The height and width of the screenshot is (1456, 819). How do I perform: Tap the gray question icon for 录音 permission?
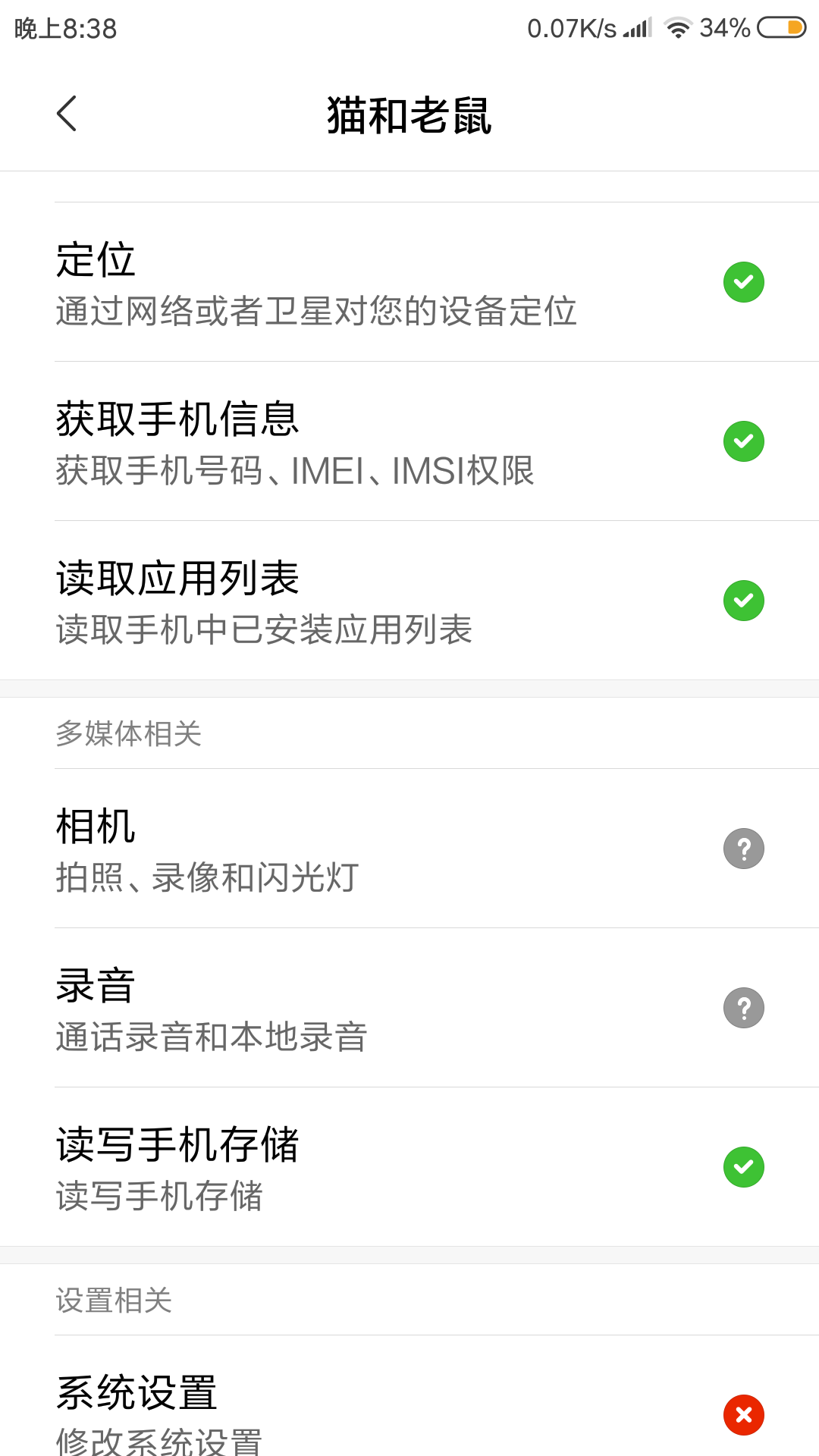point(744,1007)
